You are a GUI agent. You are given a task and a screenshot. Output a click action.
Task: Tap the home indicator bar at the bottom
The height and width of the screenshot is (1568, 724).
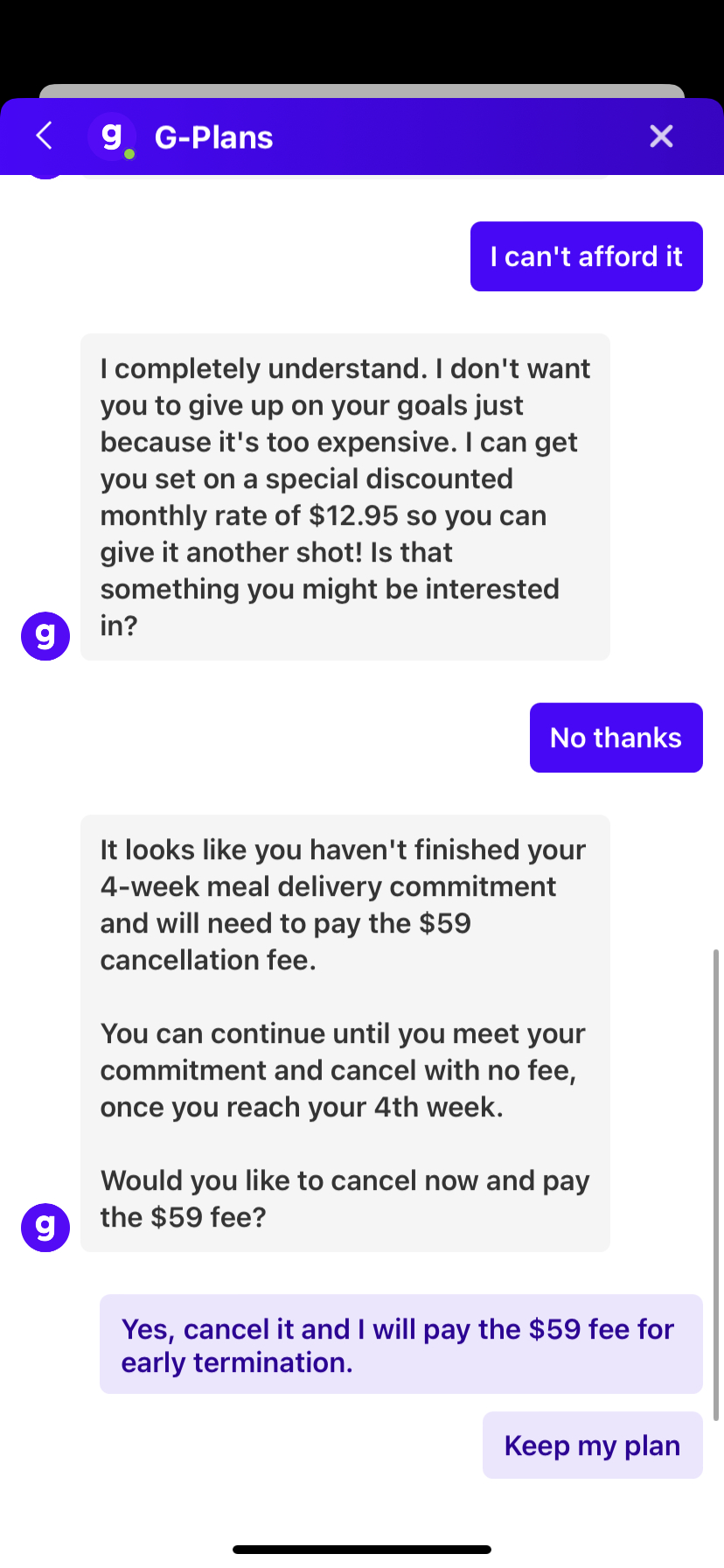click(362, 1547)
